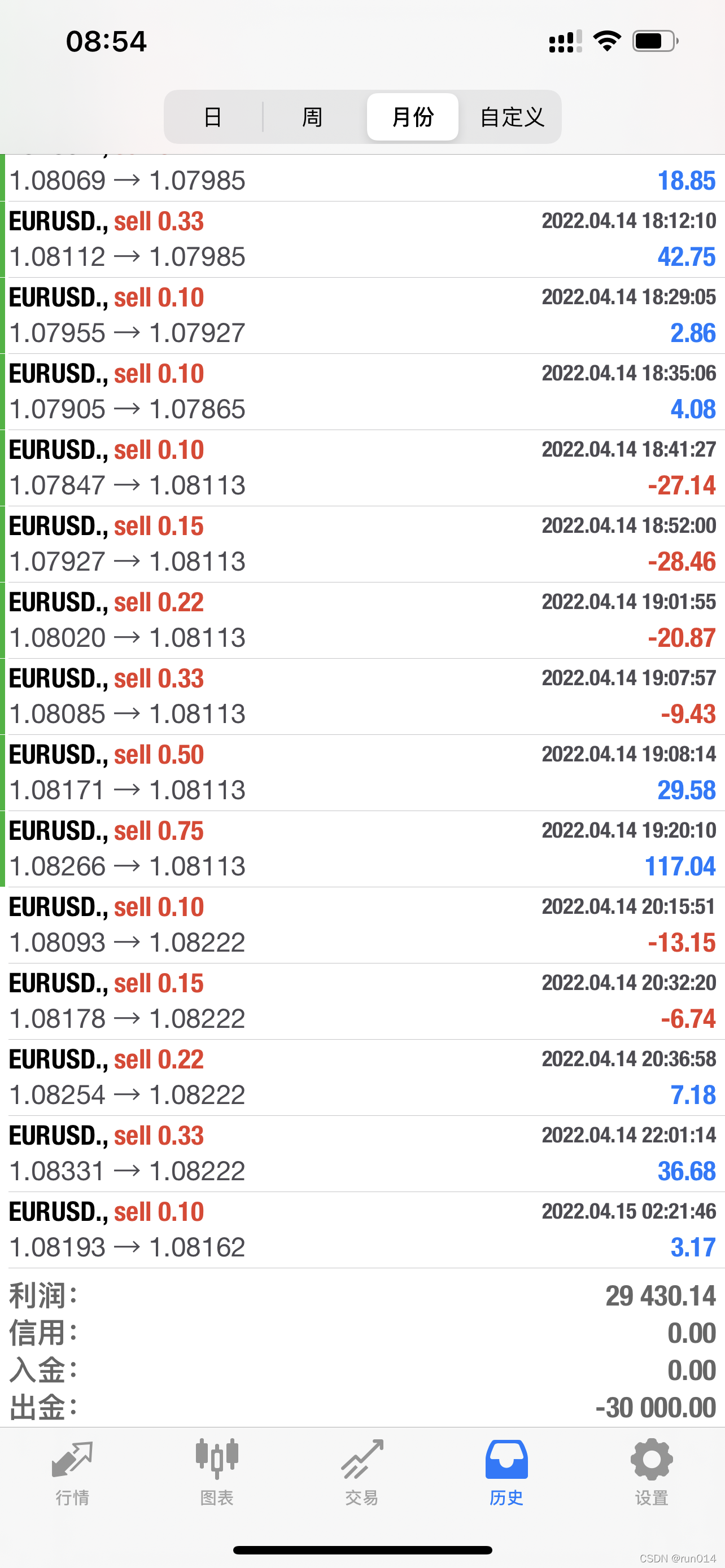Open the trade with loss -13.15
Screen dimensions: 725x1568
[362, 925]
